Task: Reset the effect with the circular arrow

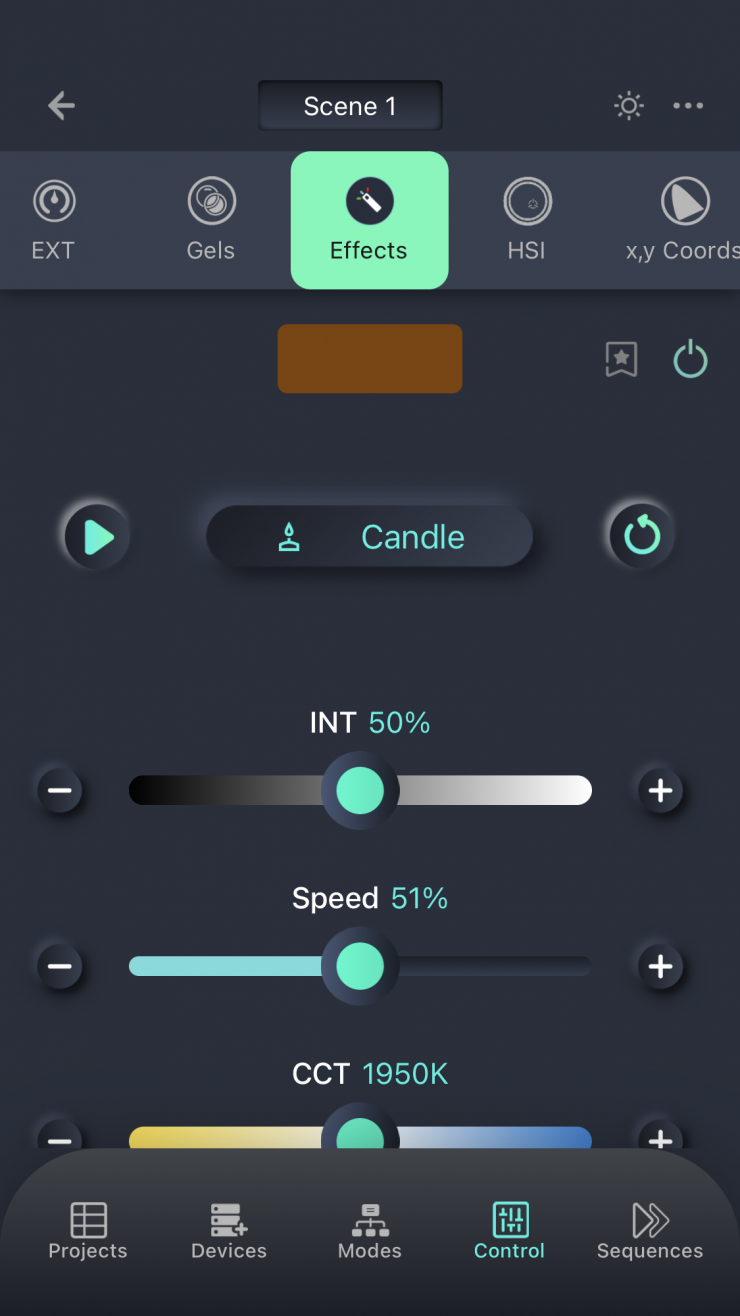Action: point(642,537)
